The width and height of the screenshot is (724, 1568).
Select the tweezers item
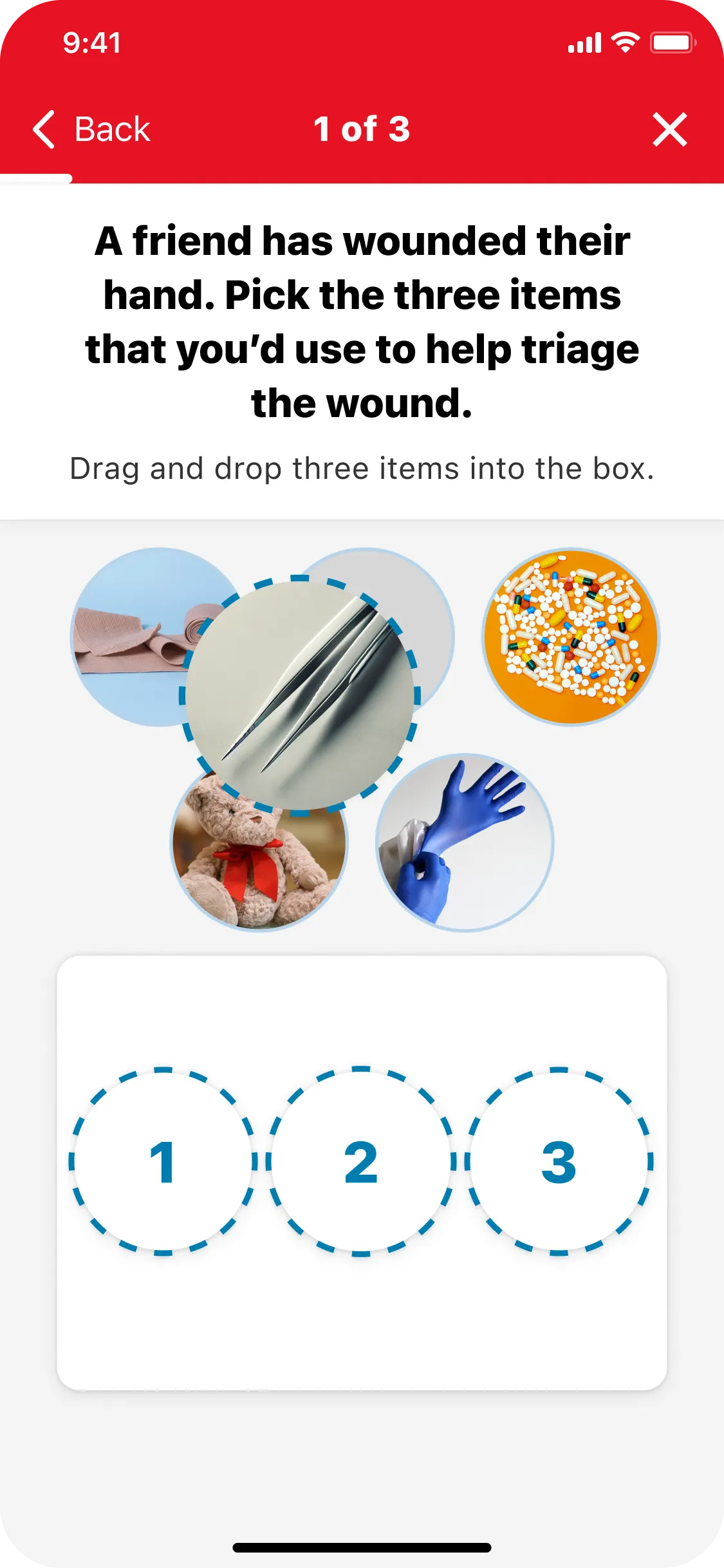tap(300, 695)
